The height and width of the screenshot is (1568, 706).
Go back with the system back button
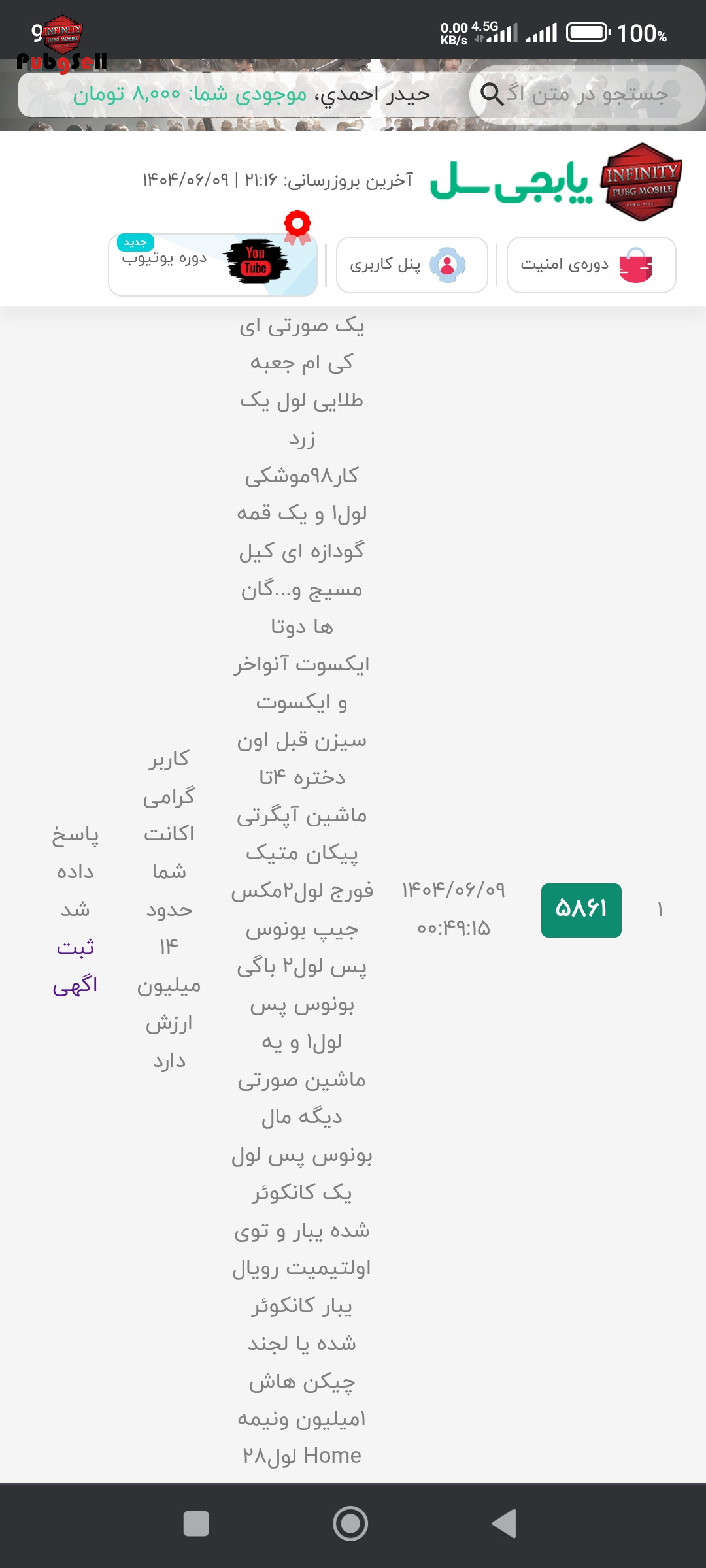(x=505, y=1524)
